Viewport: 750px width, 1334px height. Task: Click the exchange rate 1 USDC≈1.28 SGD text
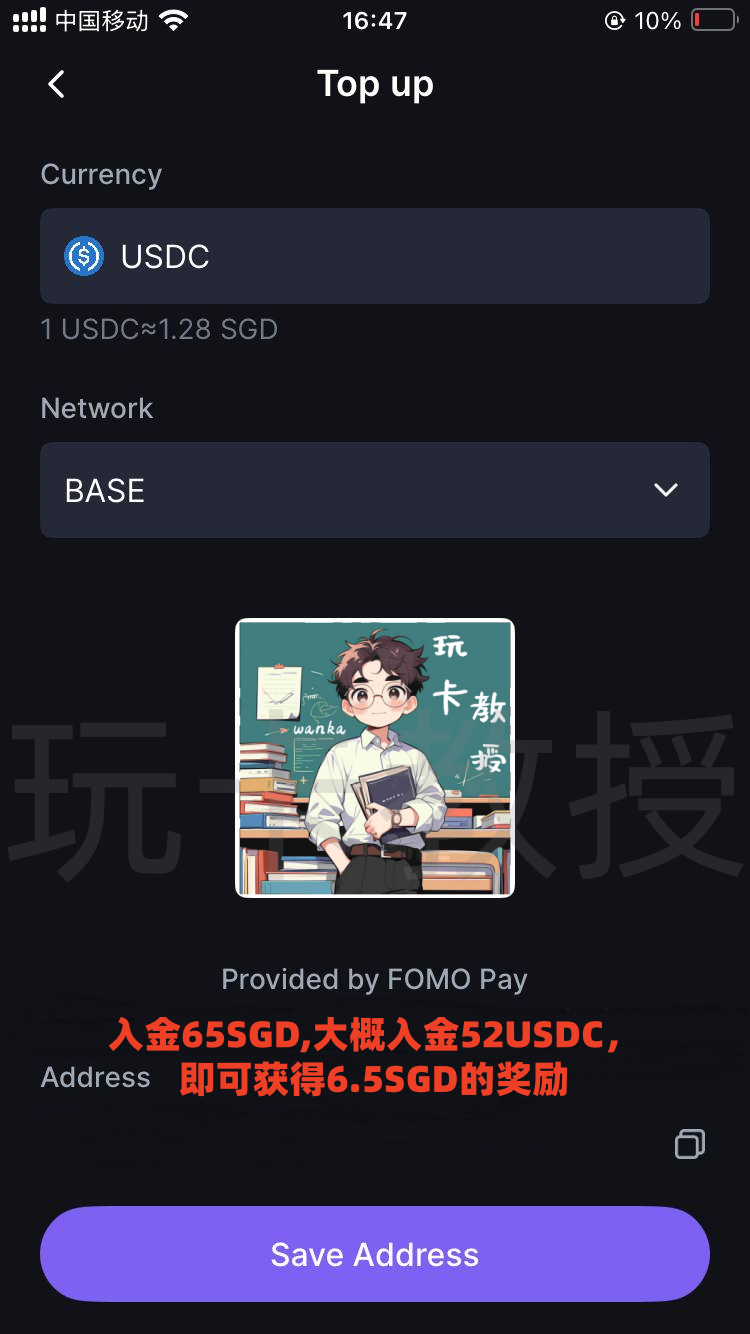[x=158, y=330]
